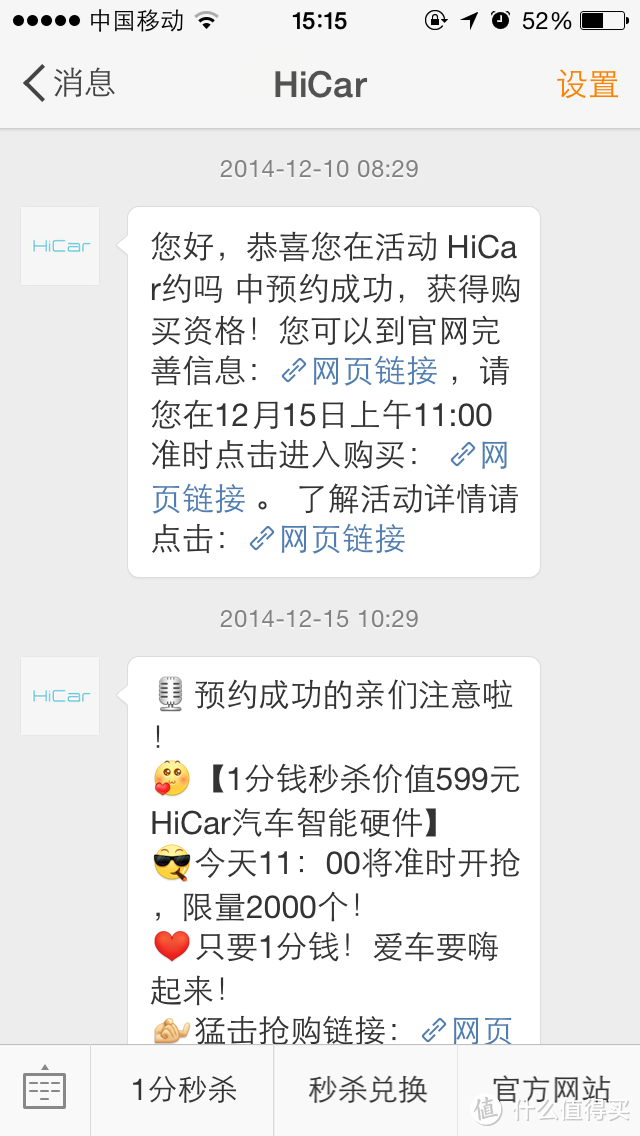Switch to keyboard input mode

(44, 1090)
